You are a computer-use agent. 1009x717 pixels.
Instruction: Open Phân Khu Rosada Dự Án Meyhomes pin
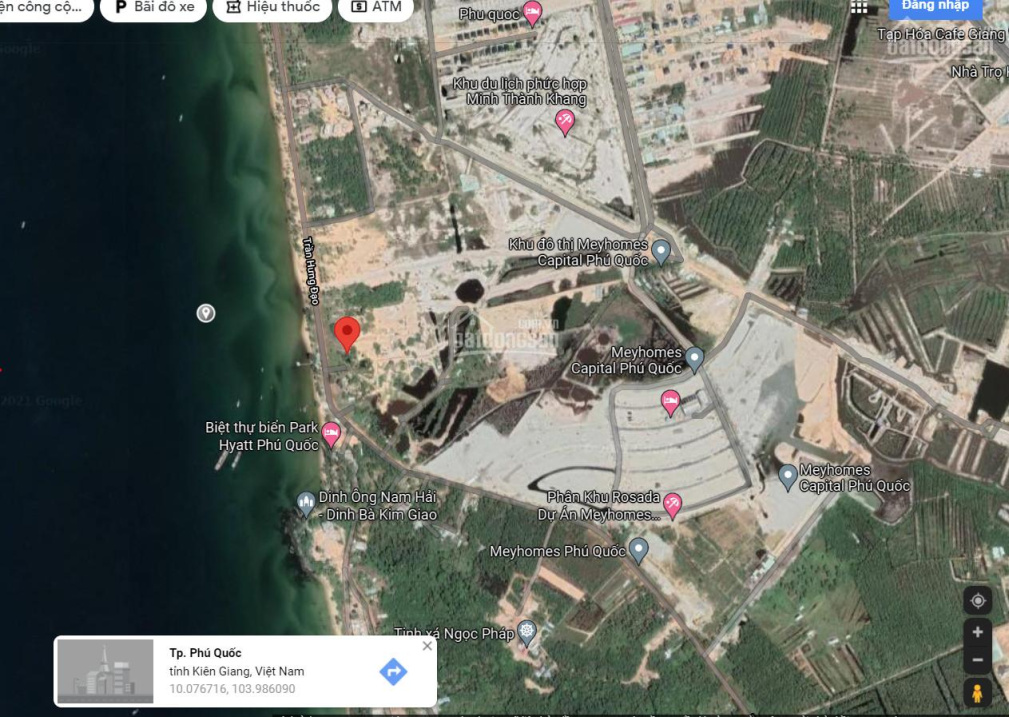pos(673,505)
